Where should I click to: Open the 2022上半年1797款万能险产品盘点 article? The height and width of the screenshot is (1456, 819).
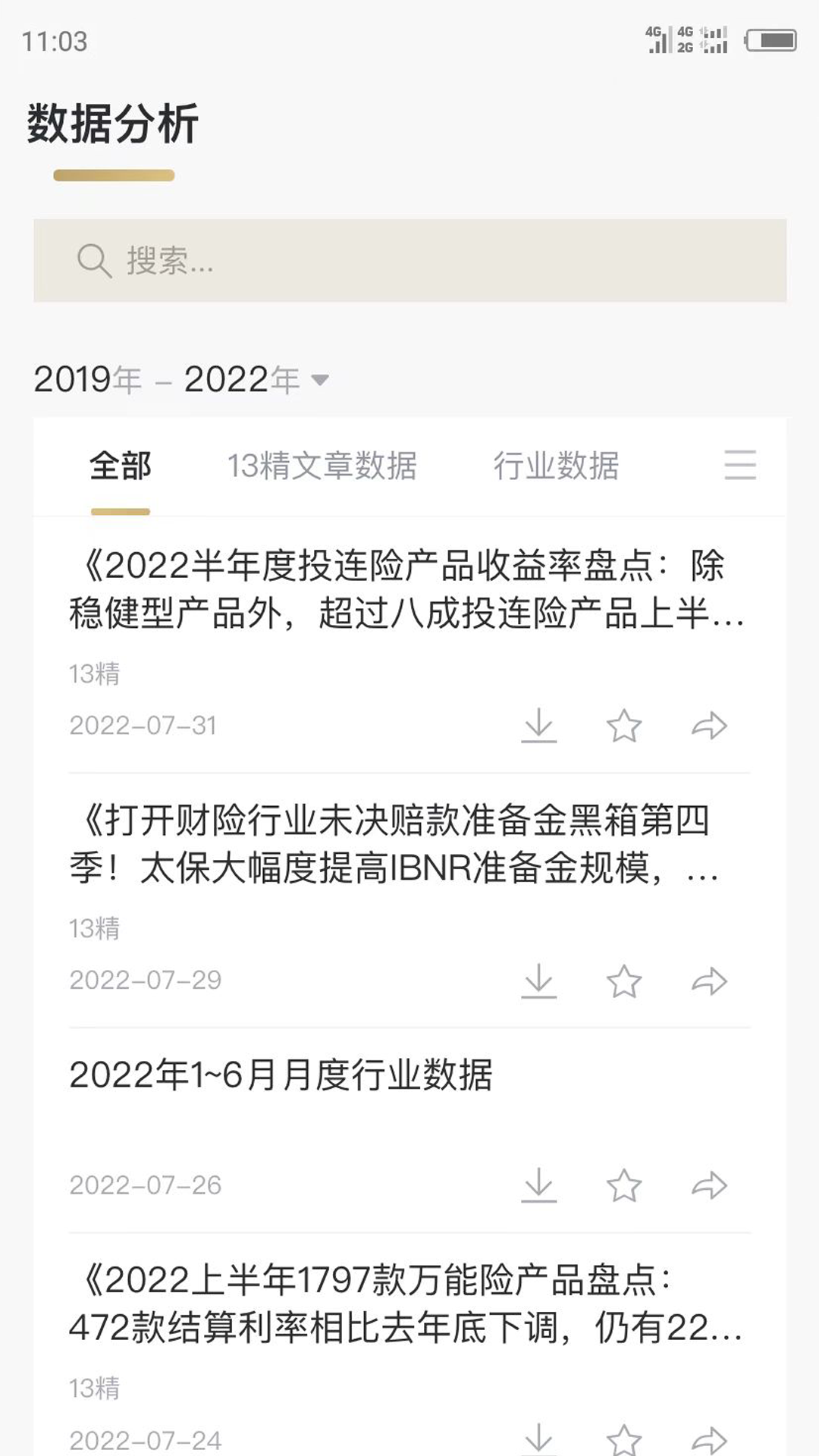click(406, 1304)
